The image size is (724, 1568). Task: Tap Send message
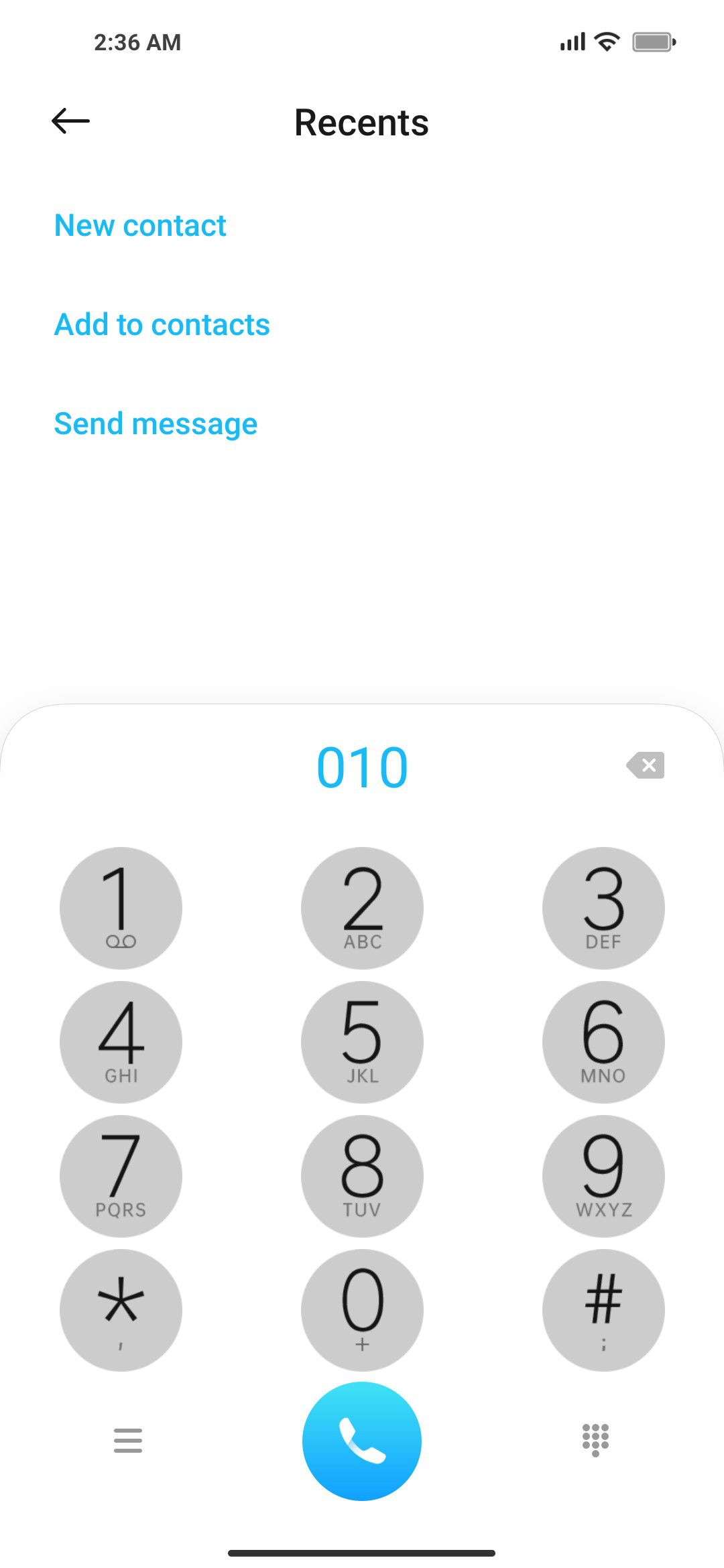pos(156,424)
